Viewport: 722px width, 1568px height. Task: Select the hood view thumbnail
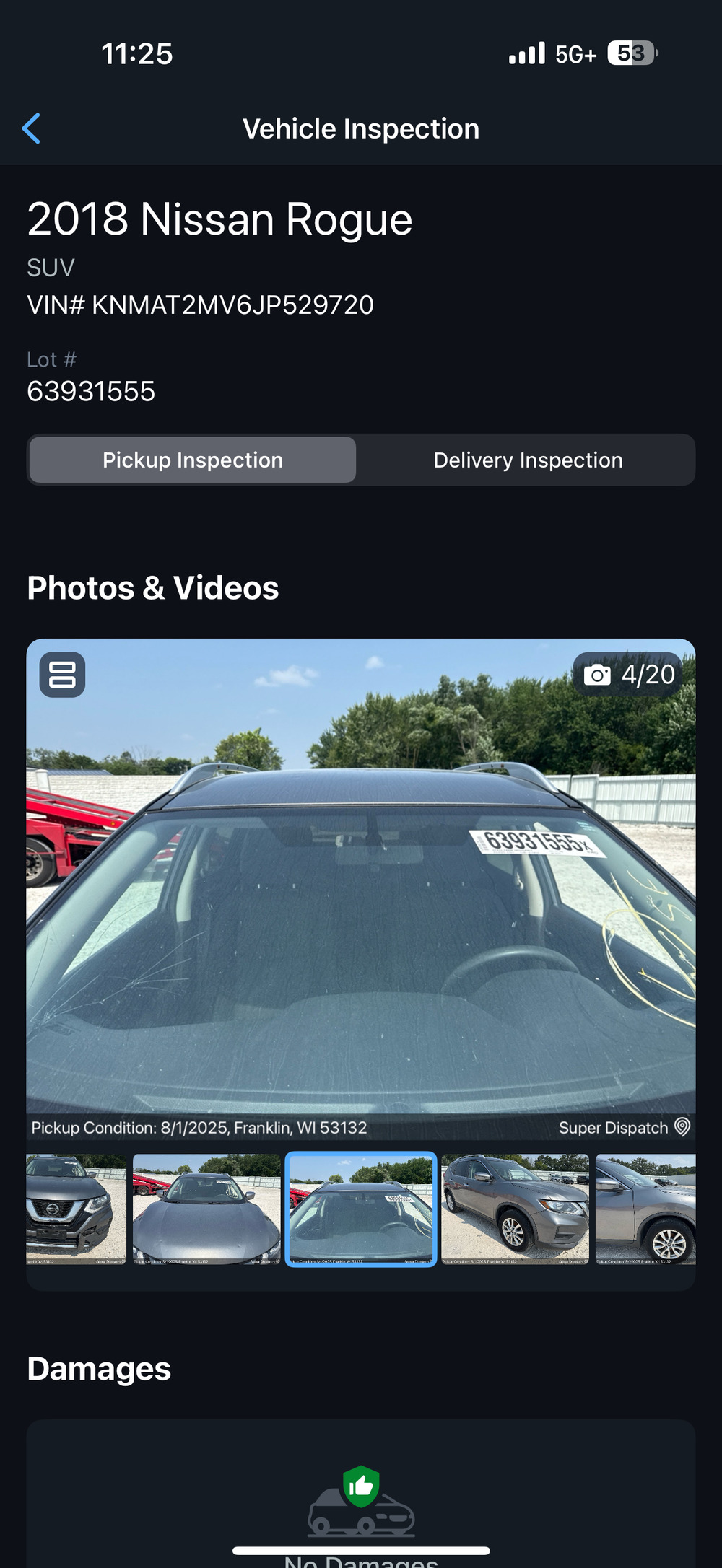coord(206,1209)
